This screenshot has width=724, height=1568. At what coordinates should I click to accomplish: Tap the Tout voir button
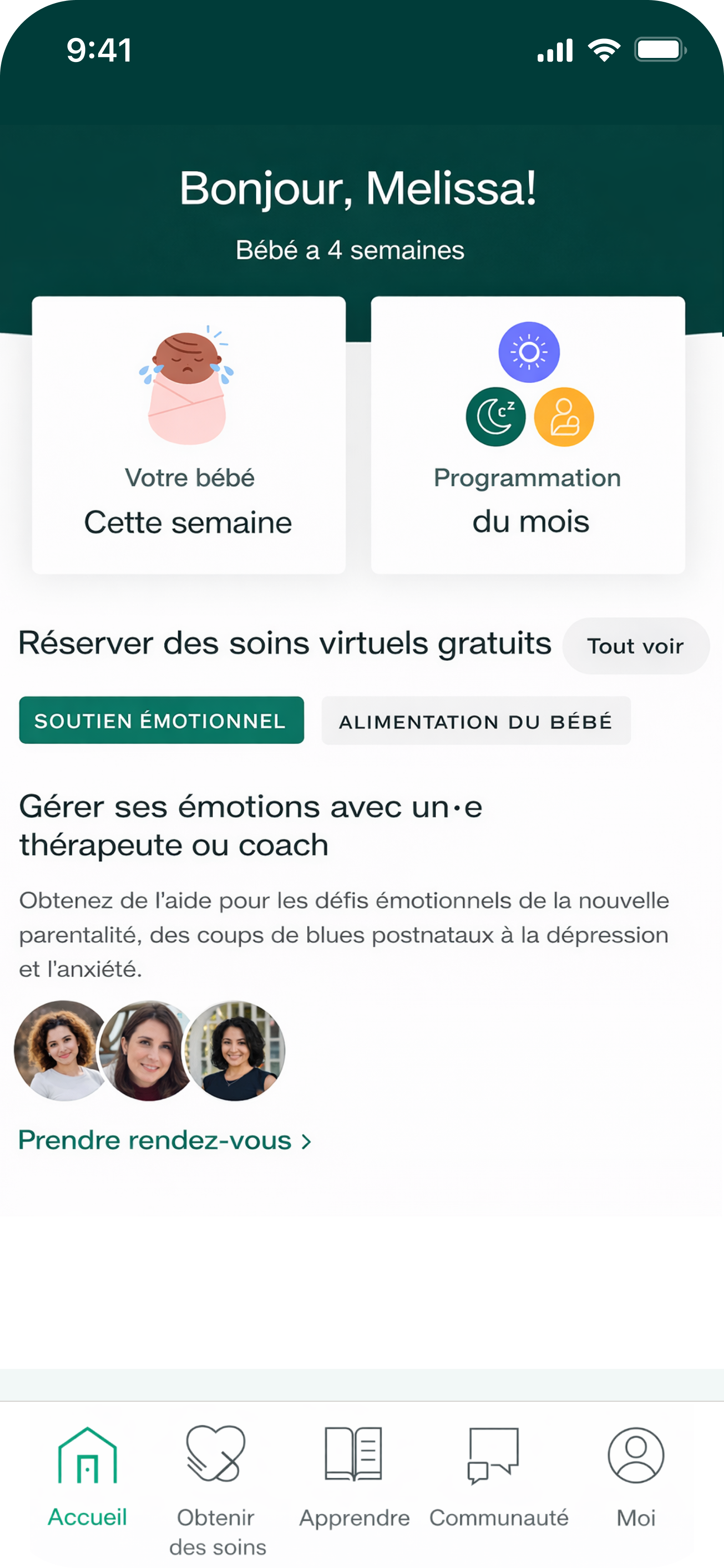click(635, 646)
